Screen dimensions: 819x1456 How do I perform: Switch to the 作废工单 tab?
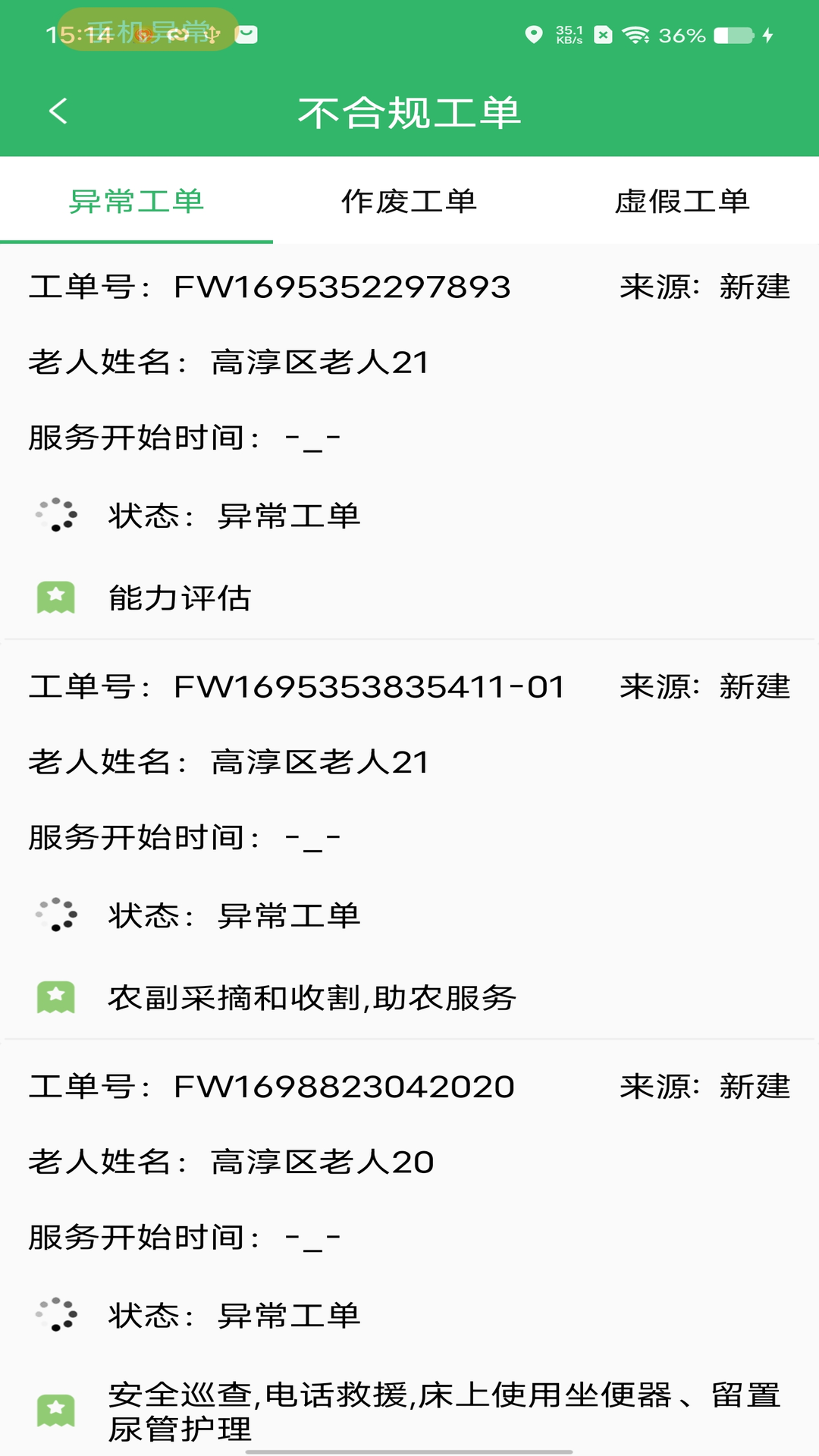click(409, 202)
